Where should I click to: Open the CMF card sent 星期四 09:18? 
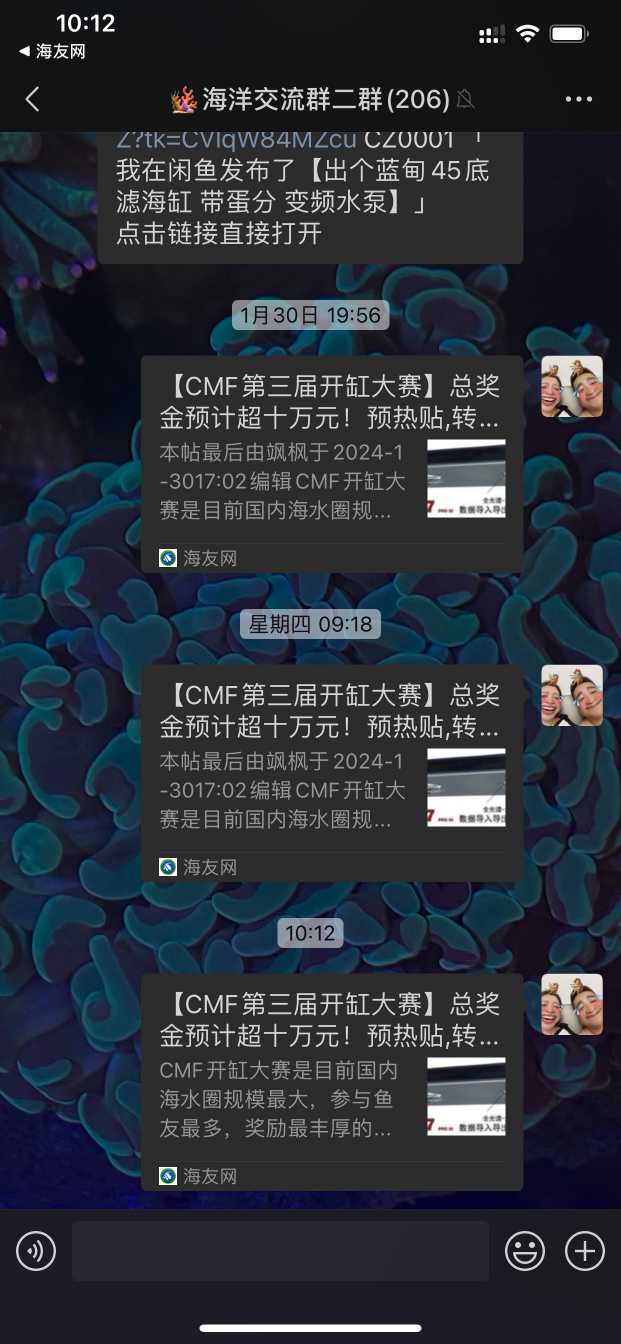[x=331, y=772]
